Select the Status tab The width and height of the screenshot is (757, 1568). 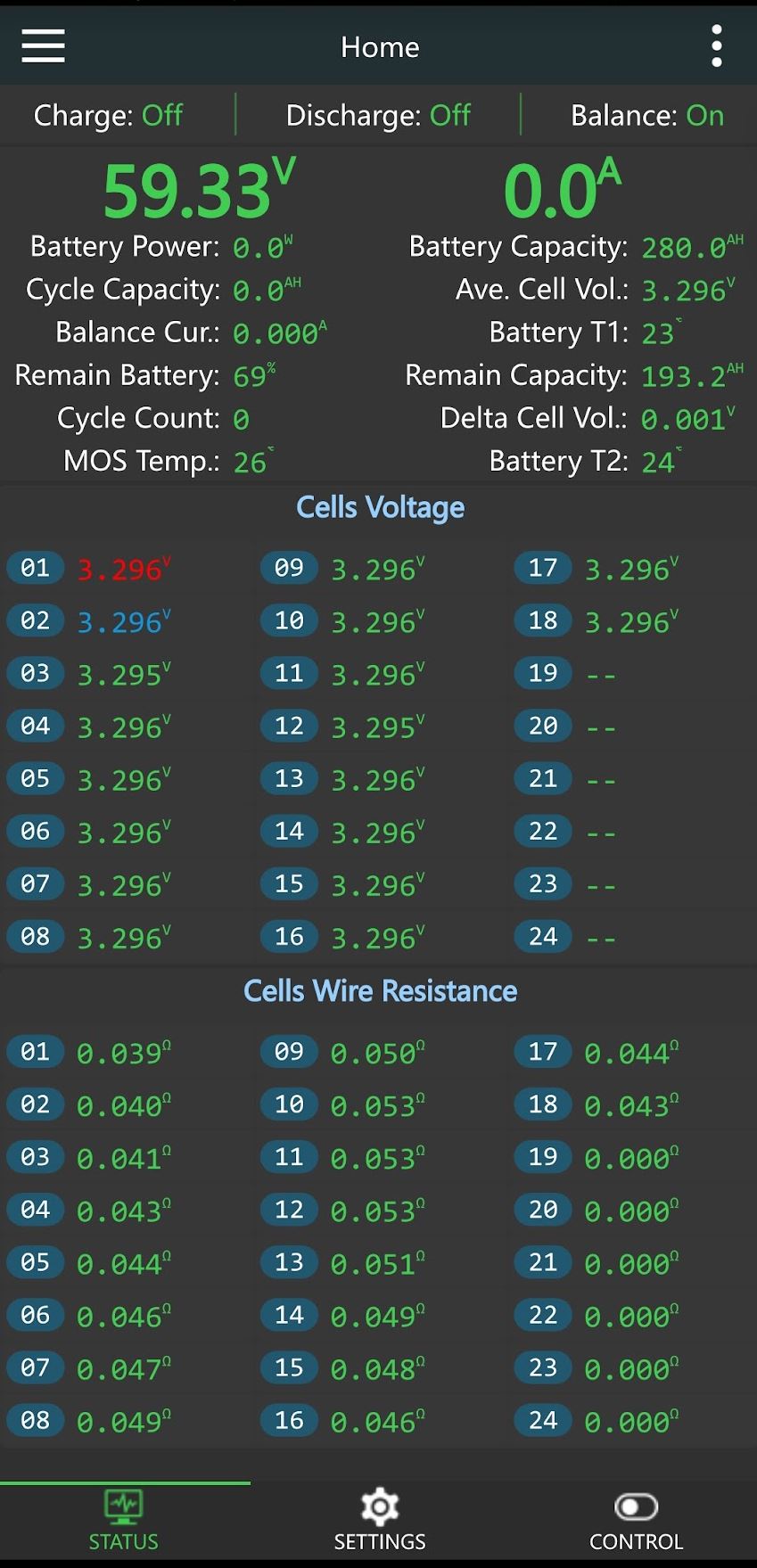tap(124, 1521)
